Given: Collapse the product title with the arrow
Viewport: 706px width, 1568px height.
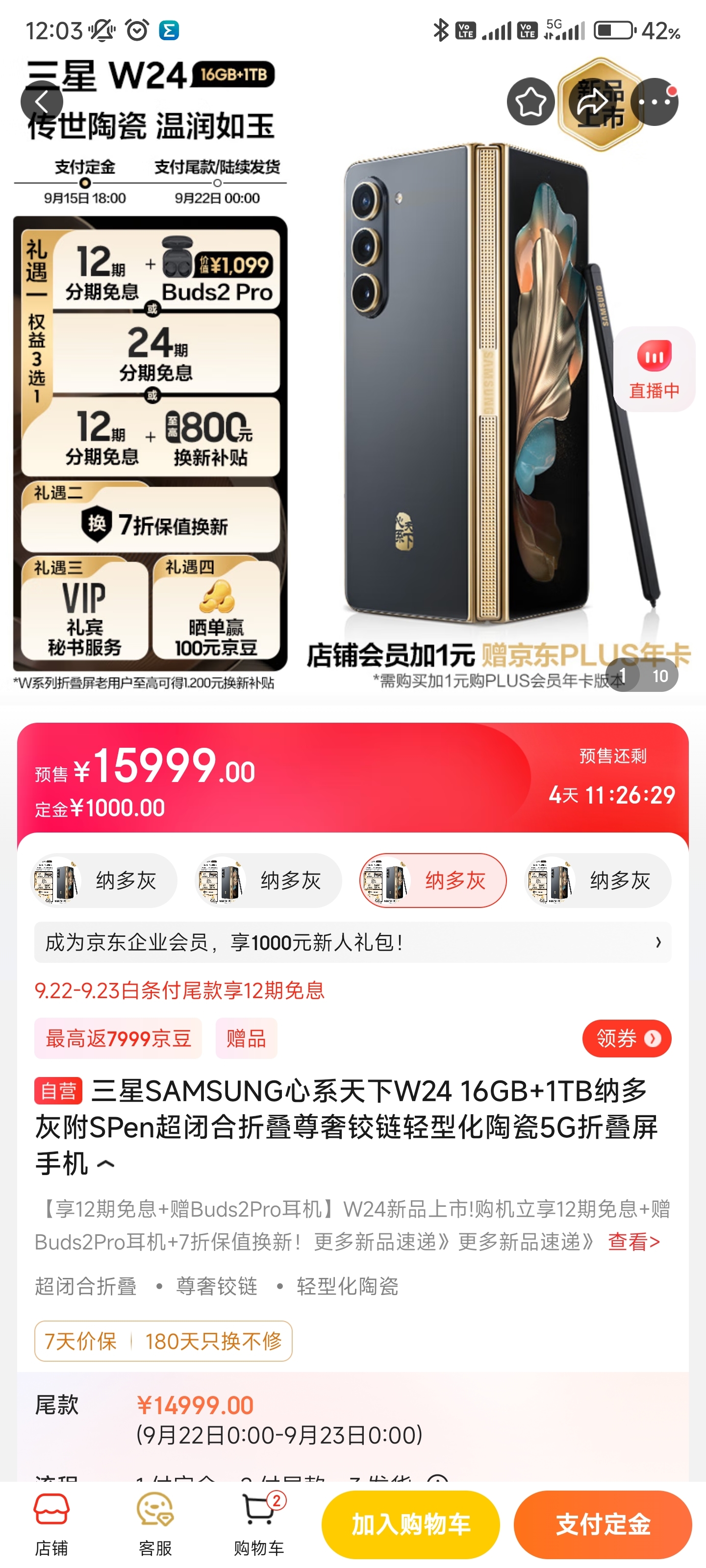Looking at the screenshot, I should pos(105,1164).
